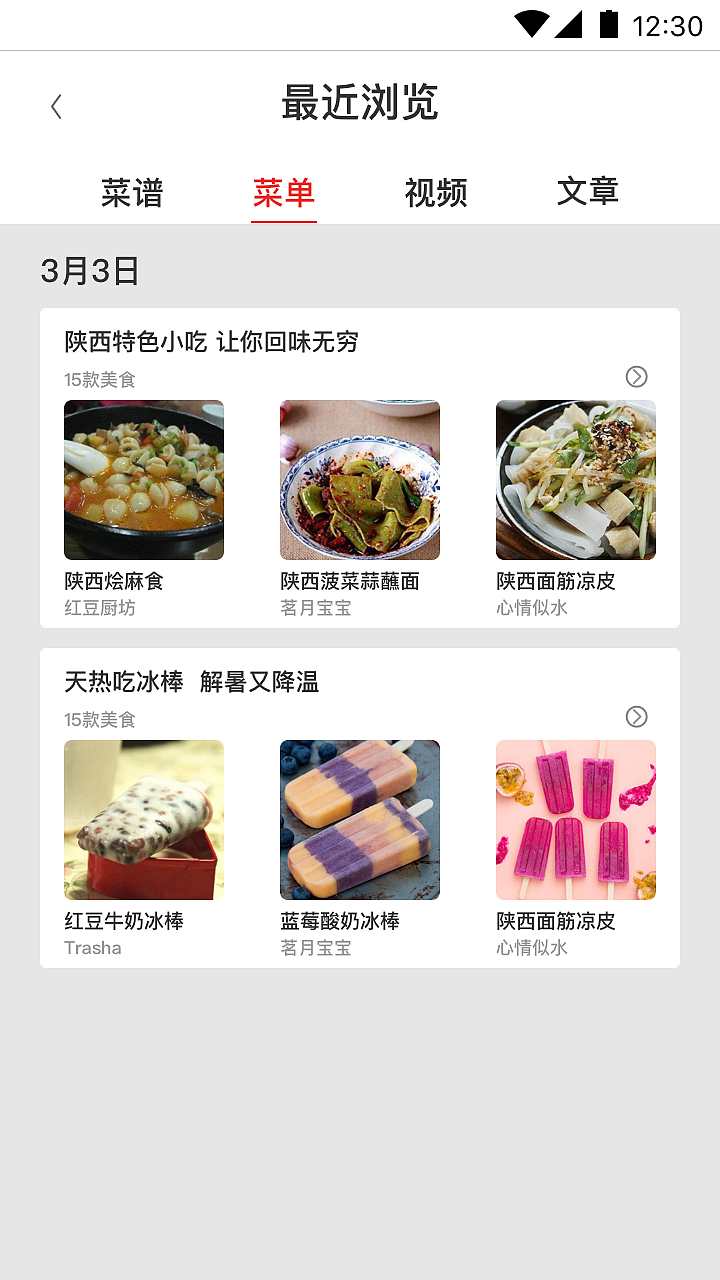Tap the battery icon in the status bar
Image resolution: width=720 pixels, height=1280 pixels.
[x=608, y=25]
